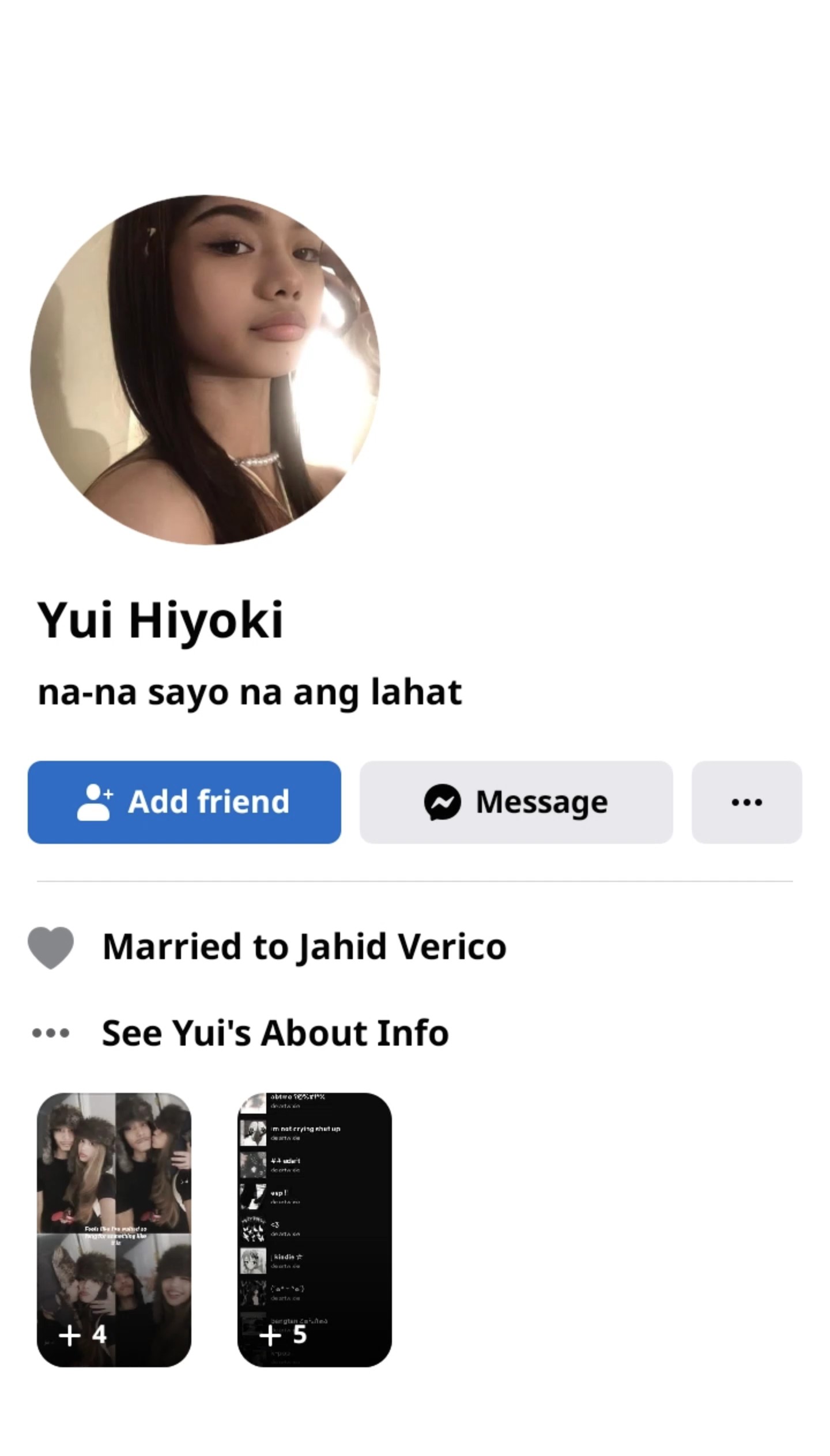Message Yui Hiyoki on Messenger
The width and height of the screenshot is (830, 1456).
516,802
